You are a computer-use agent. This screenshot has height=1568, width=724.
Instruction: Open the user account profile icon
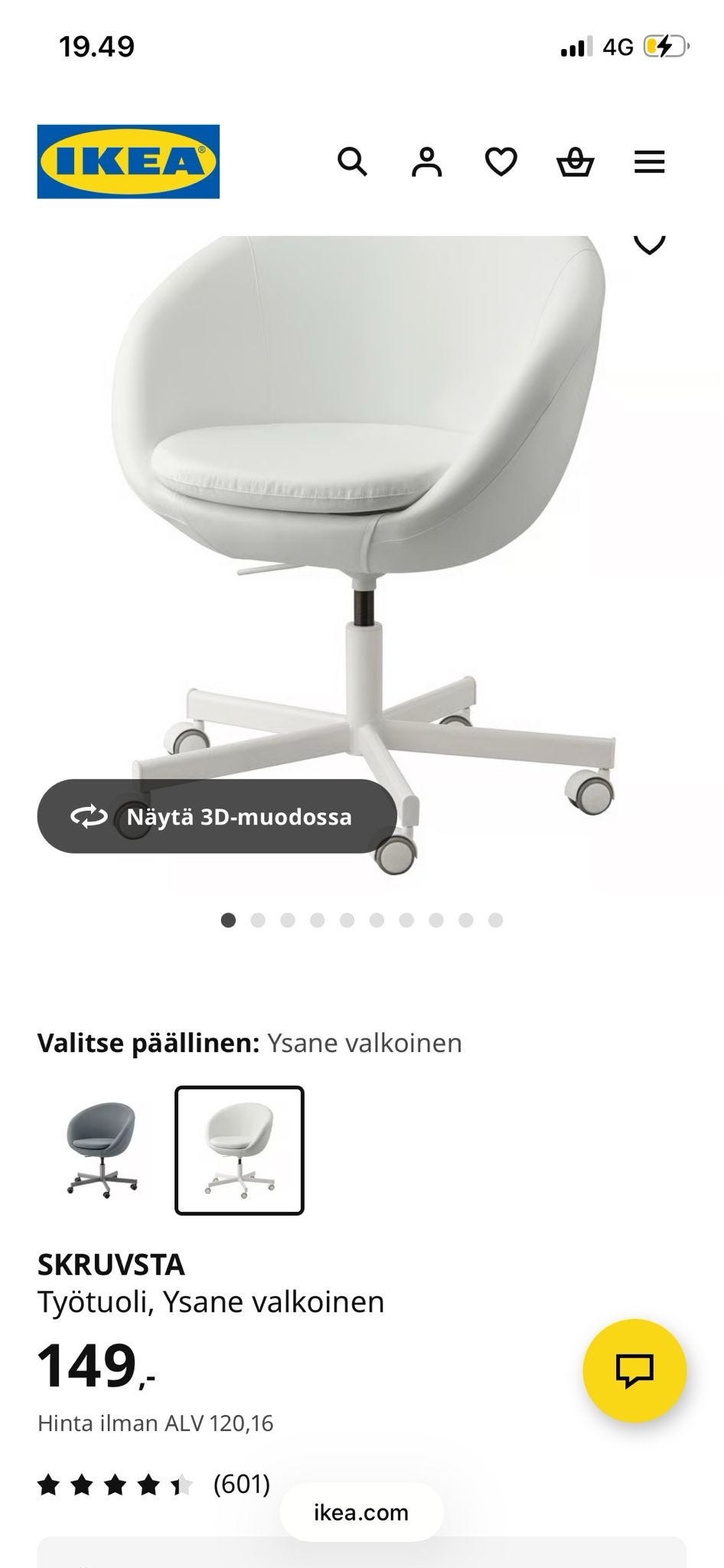click(426, 162)
